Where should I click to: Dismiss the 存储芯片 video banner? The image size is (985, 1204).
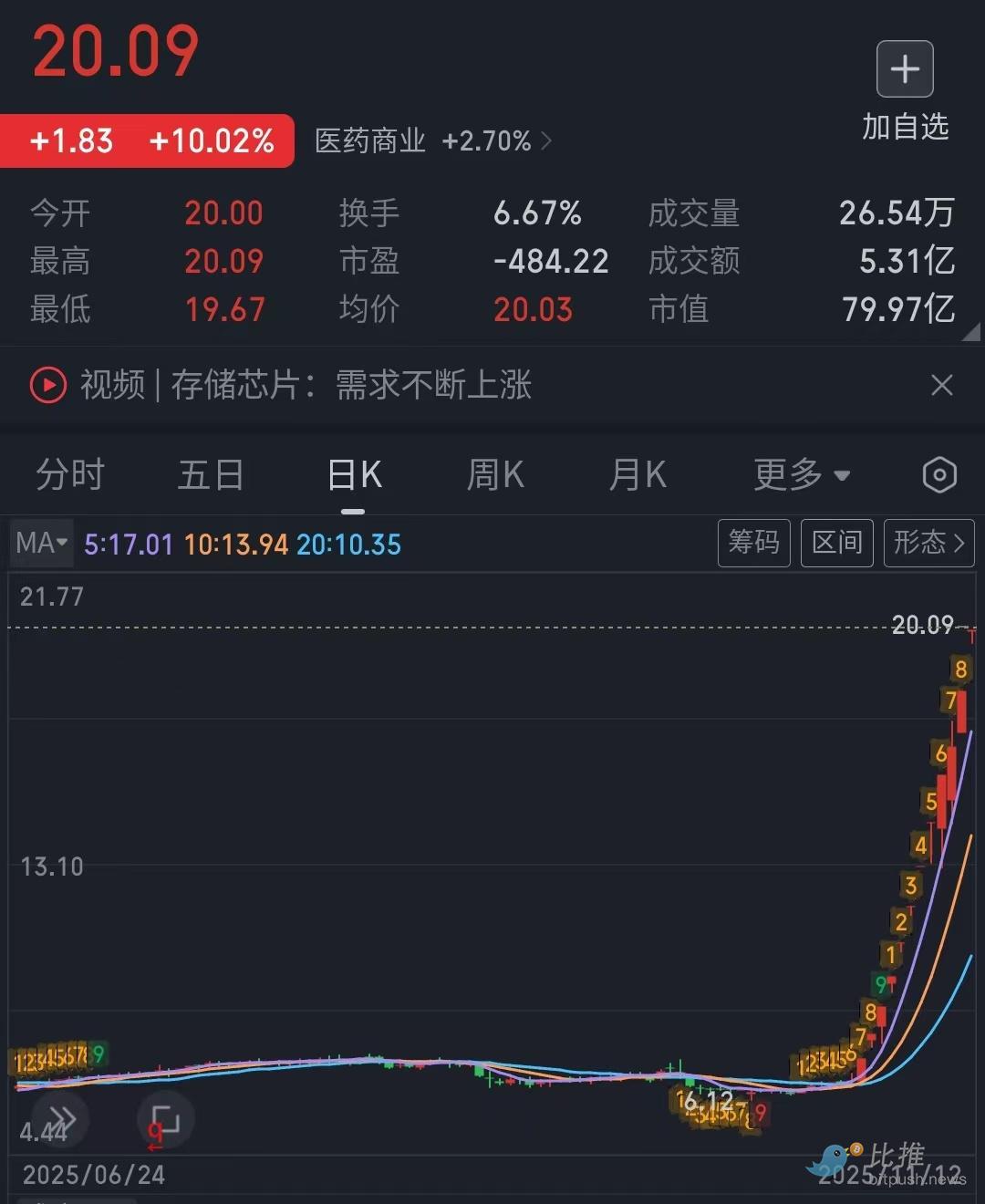click(x=941, y=385)
